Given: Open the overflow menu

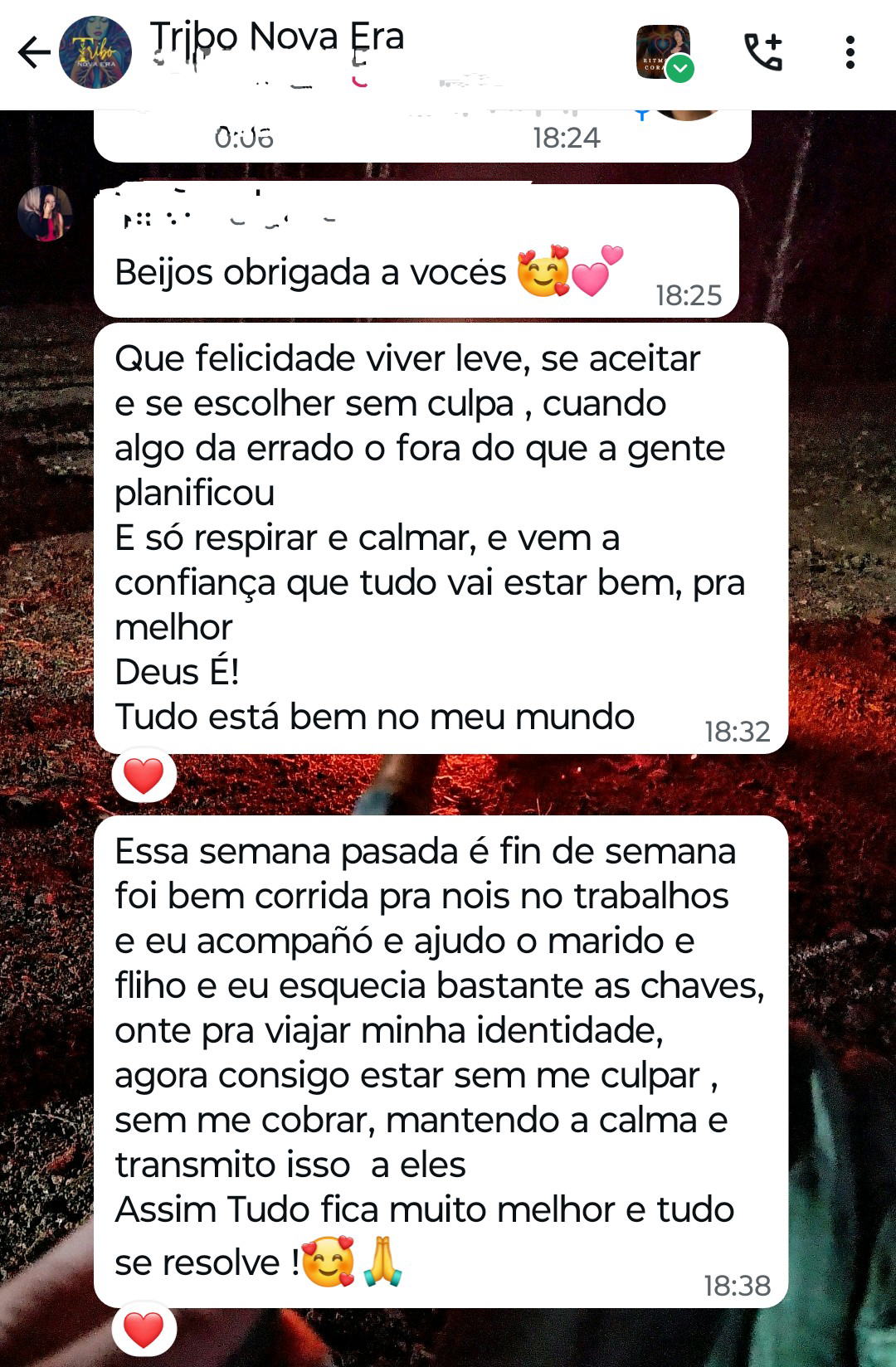Looking at the screenshot, I should (850, 52).
